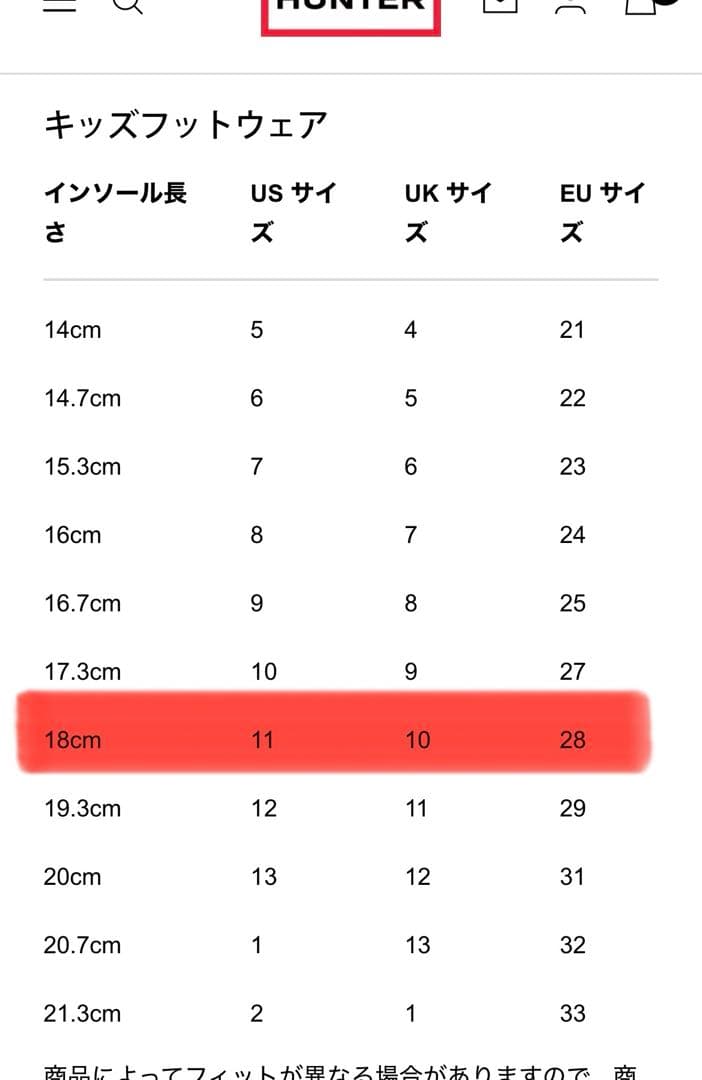Open the account profile icon
The height and width of the screenshot is (1080, 702).
point(572,5)
